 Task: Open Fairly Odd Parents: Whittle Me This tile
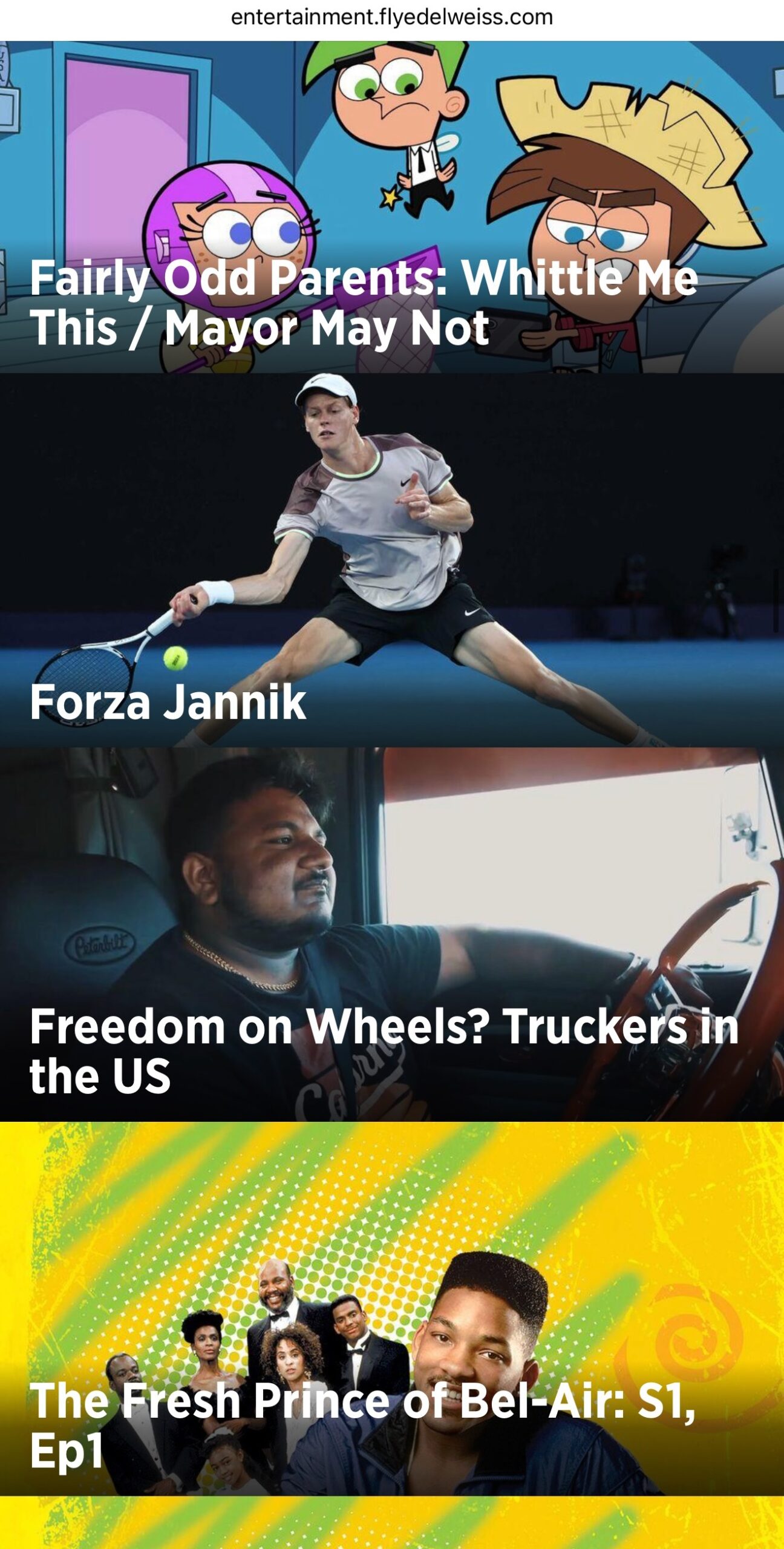coord(392,207)
